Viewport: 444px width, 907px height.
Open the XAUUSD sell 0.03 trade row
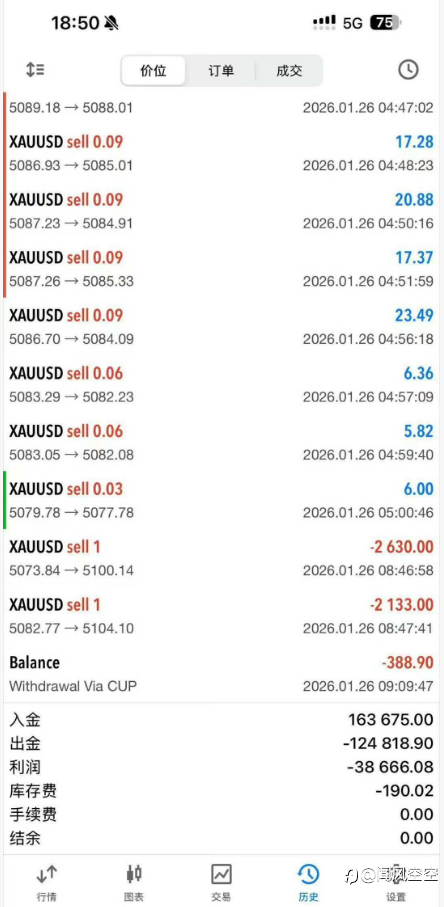[x=222, y=500]
